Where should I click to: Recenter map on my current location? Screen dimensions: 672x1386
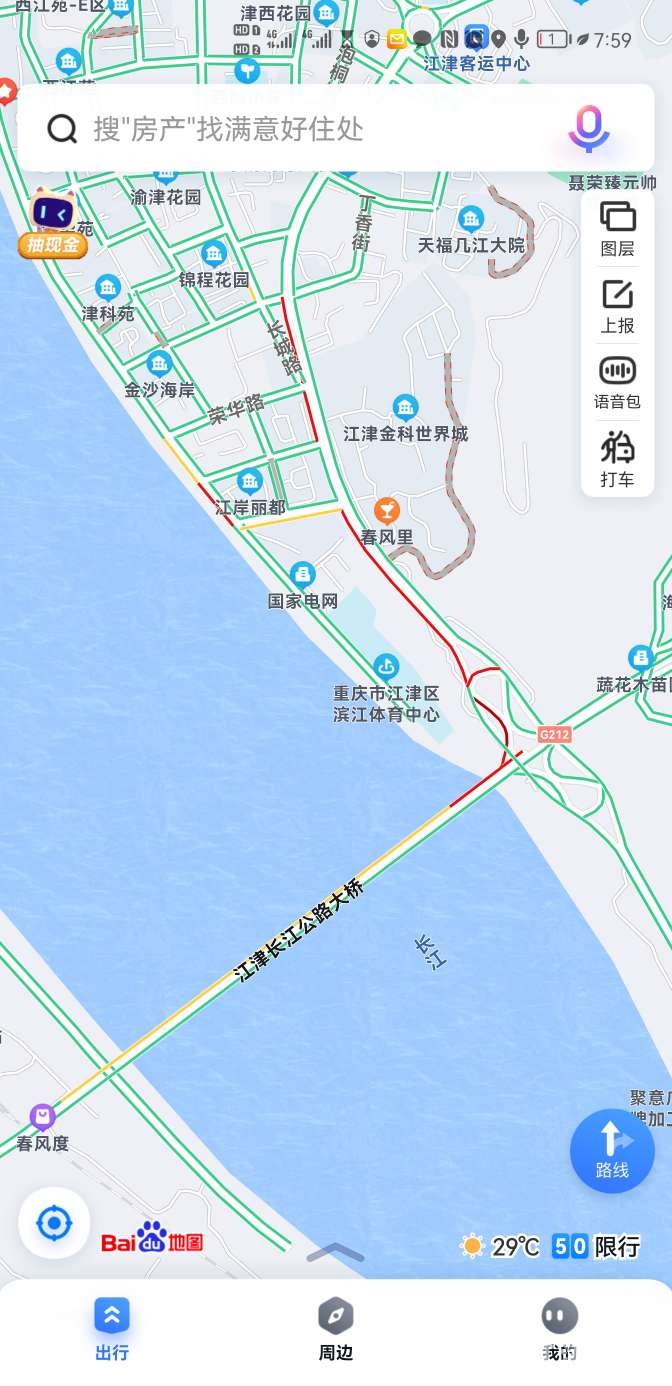(x=54, y=1222)
